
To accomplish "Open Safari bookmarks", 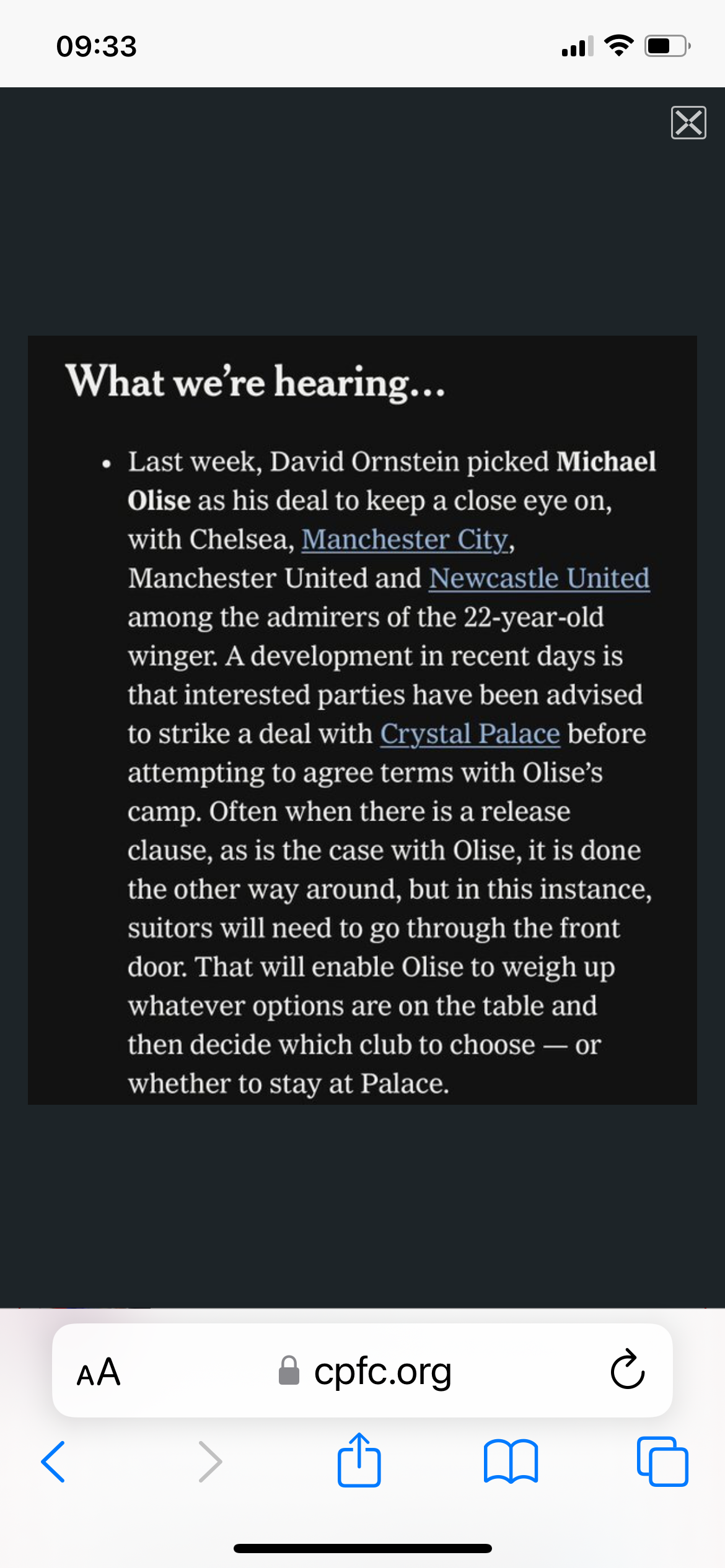I will 511,1461.
